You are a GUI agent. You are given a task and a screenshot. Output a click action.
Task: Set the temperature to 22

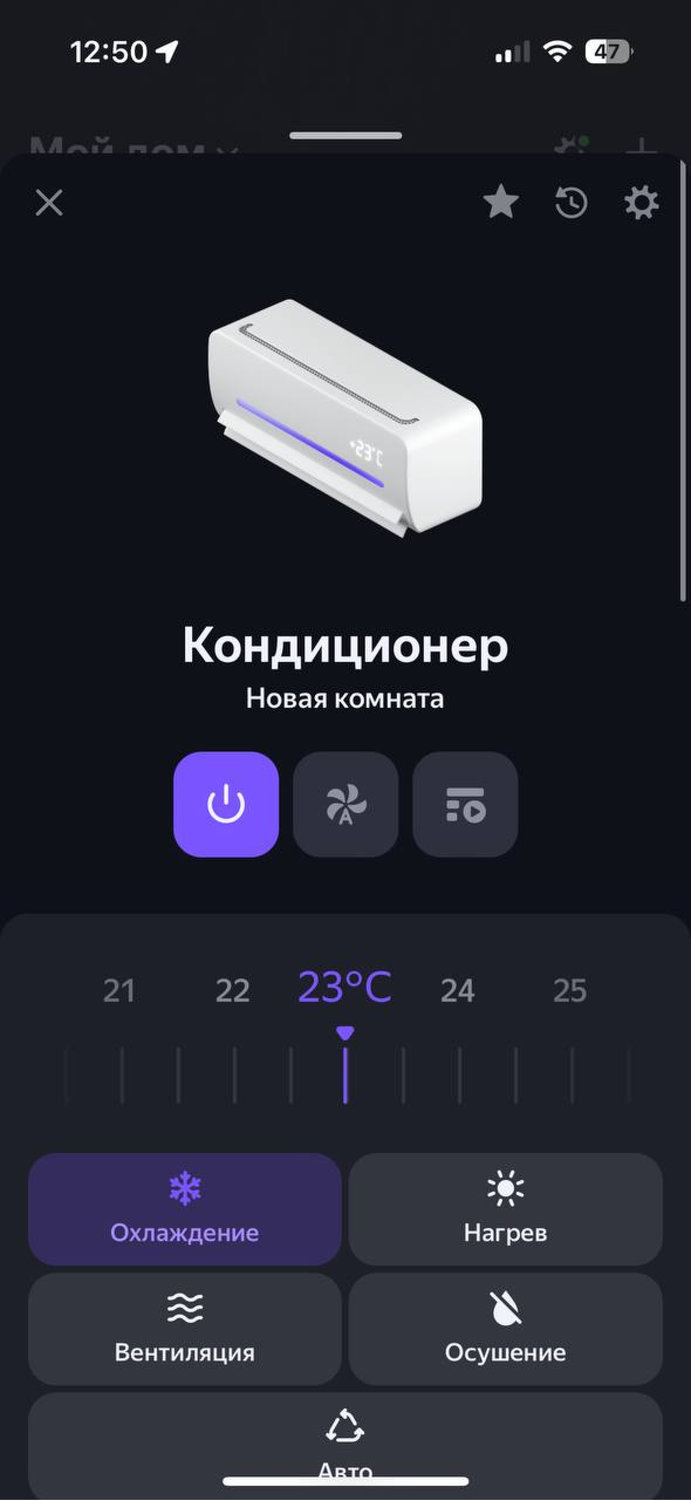point(232,991)
